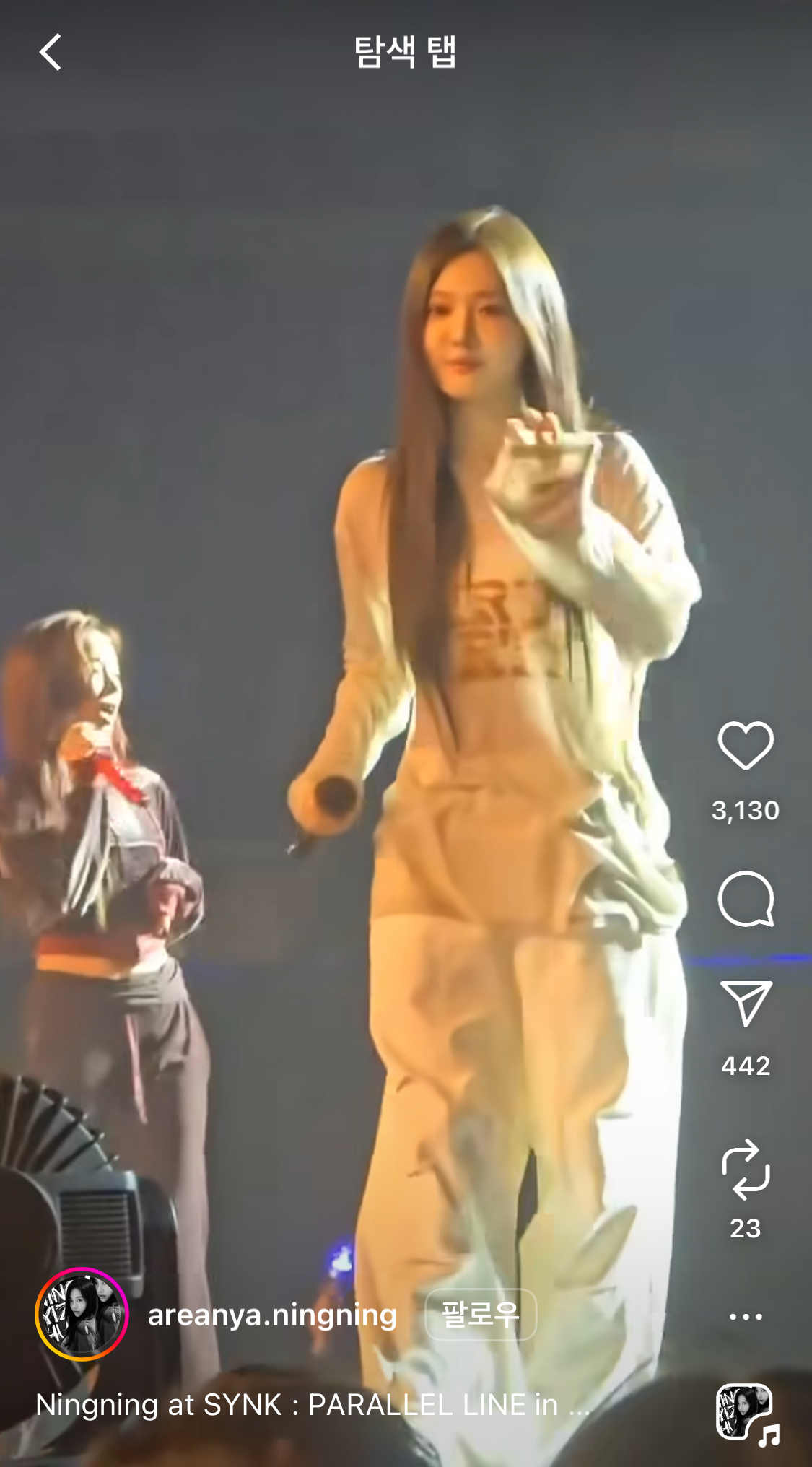Image resolution: width=812 pixels, height=1467 pixels.
Task: Share the reel with the paper plane icon
Action: (746, 1004)
